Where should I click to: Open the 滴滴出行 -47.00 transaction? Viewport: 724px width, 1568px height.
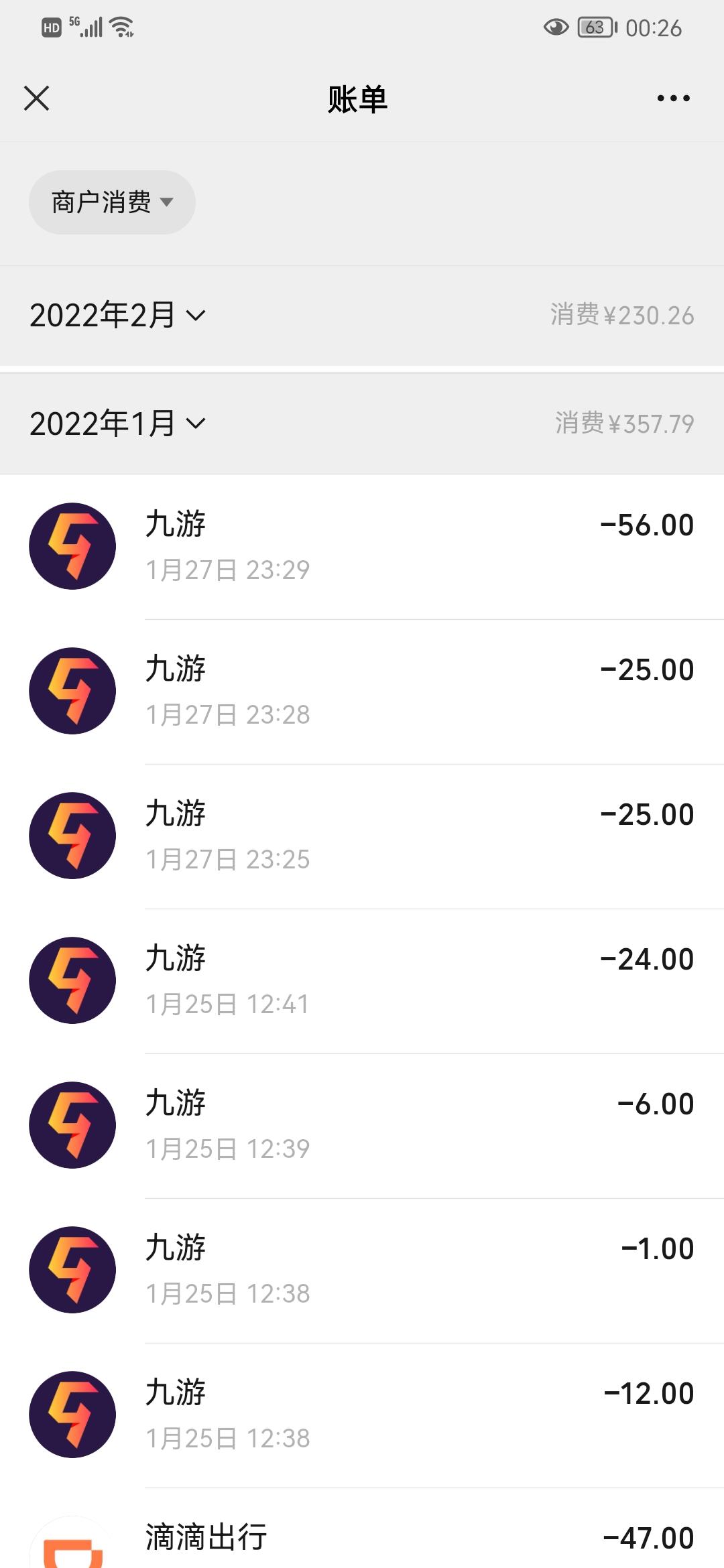click(362, 1539)
